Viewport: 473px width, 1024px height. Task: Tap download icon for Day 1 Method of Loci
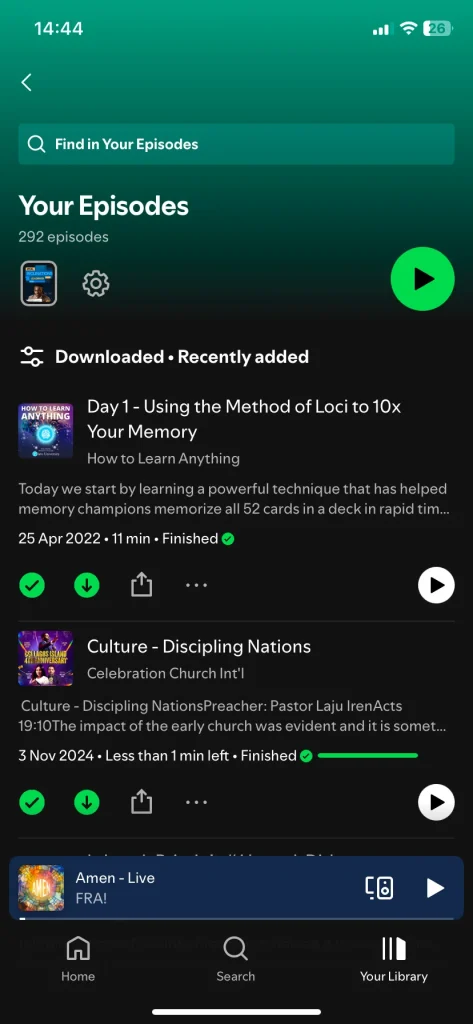pos(86,585)
